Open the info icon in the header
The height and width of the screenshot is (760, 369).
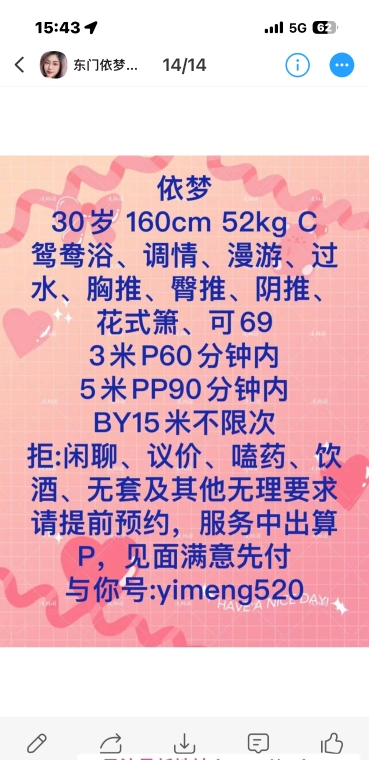coord(297,65)
